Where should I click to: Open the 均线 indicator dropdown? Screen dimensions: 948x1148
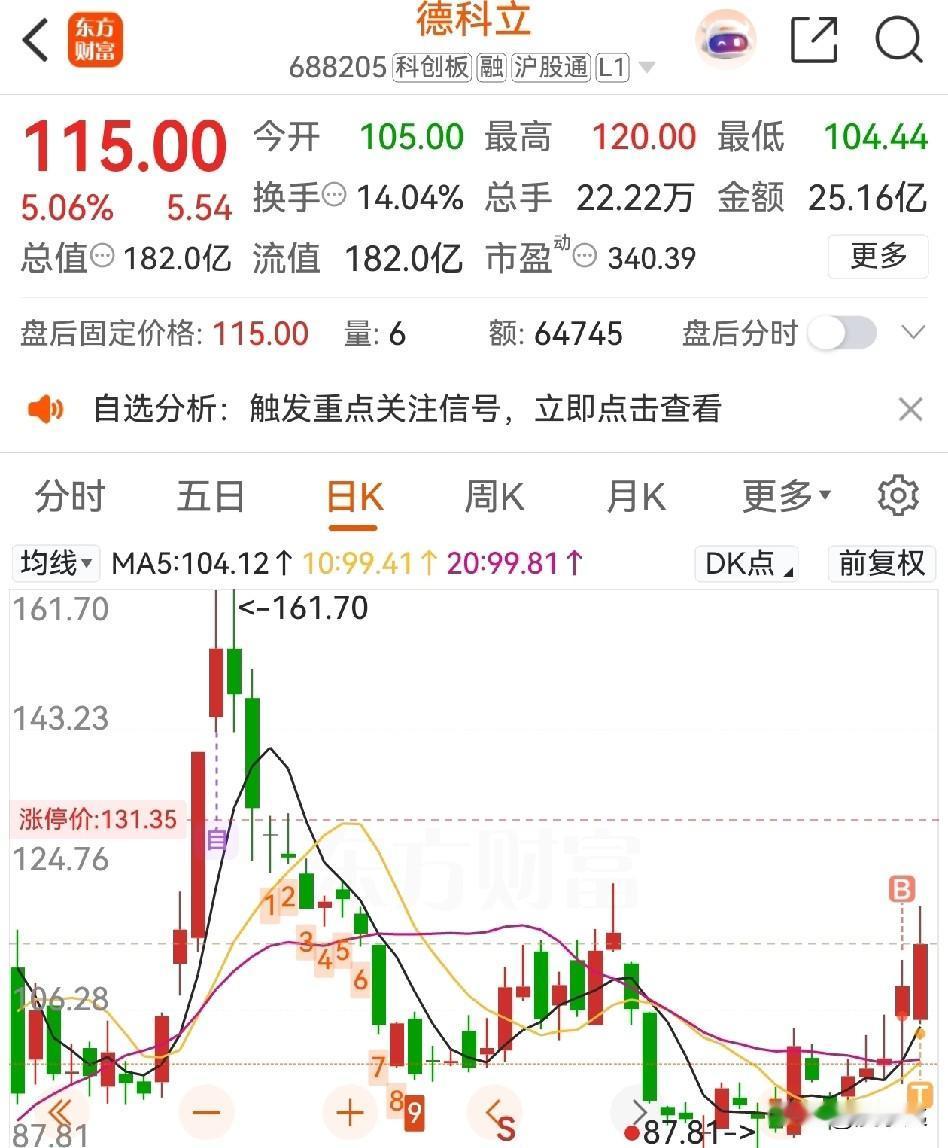(56, 564)
